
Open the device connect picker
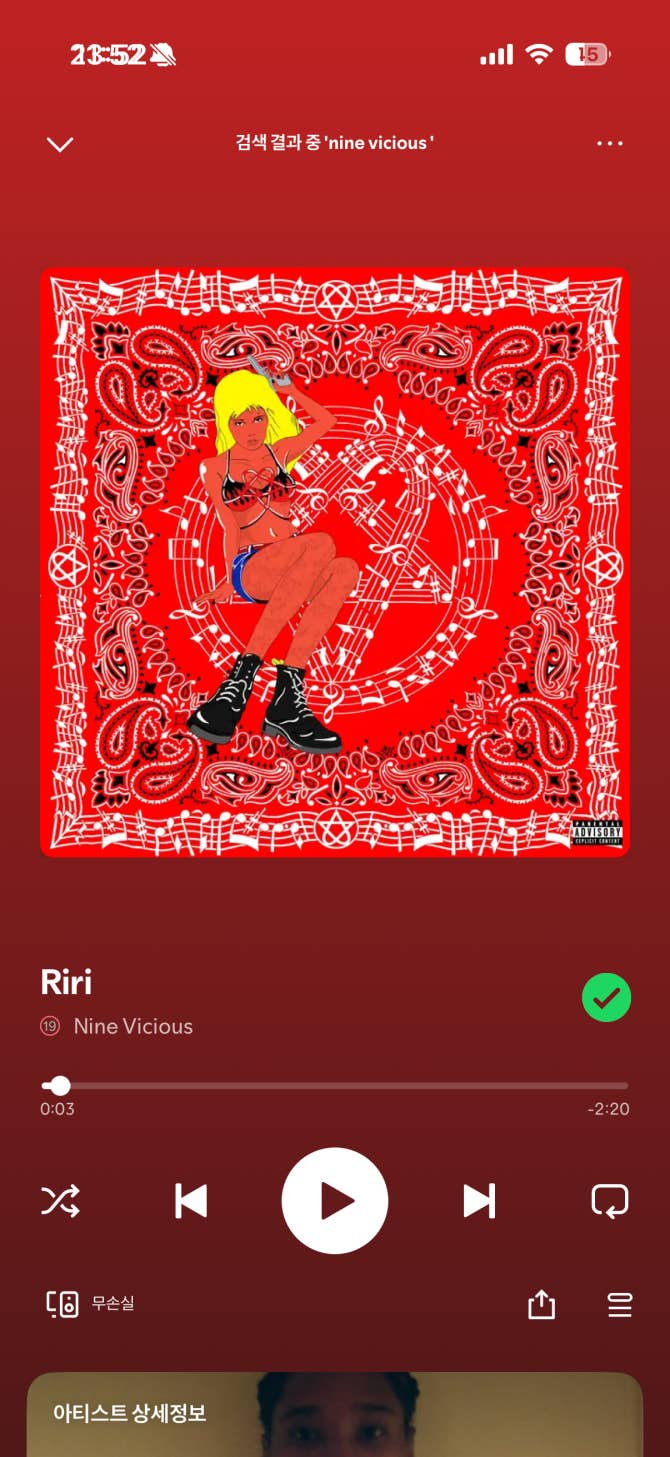[62, 1304]
